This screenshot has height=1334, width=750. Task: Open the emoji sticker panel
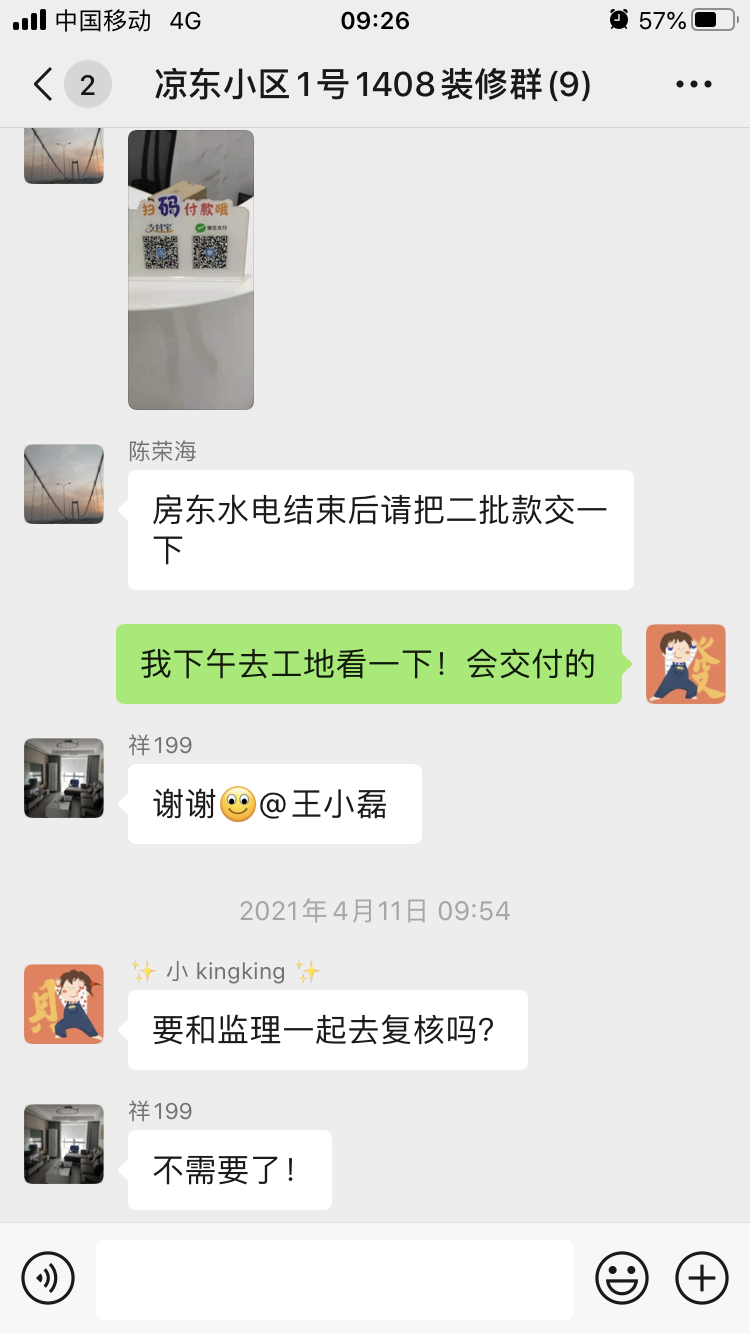622,1278
